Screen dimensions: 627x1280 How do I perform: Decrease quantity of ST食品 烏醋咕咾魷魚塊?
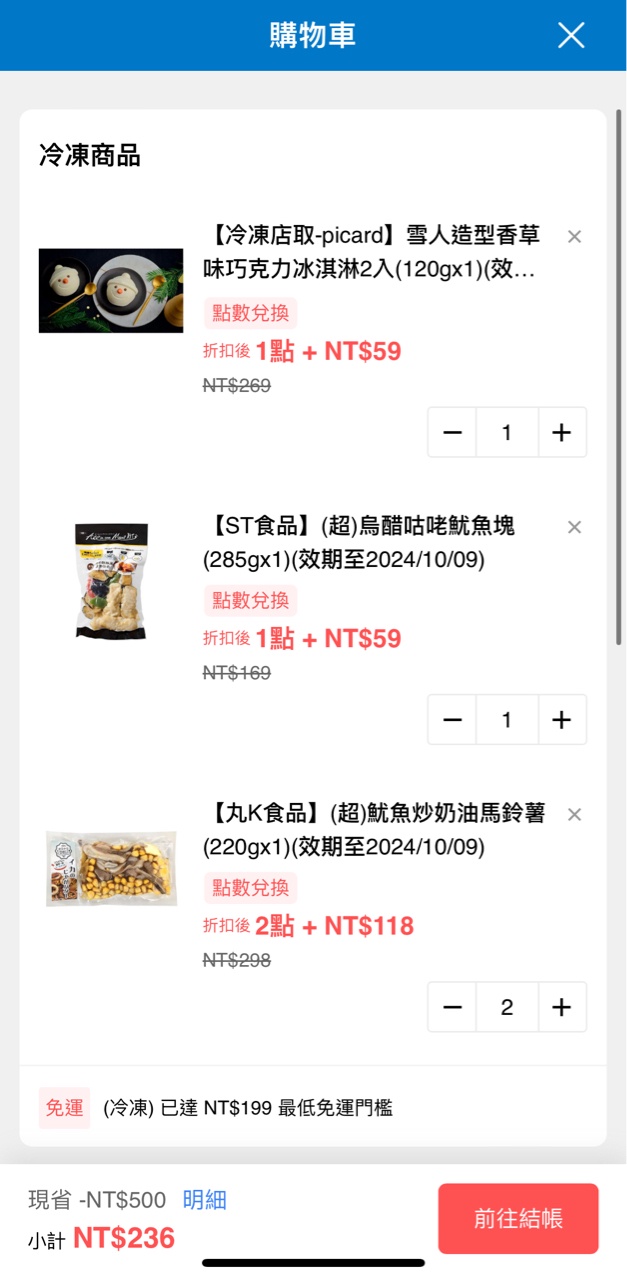[x=452, y=720]
